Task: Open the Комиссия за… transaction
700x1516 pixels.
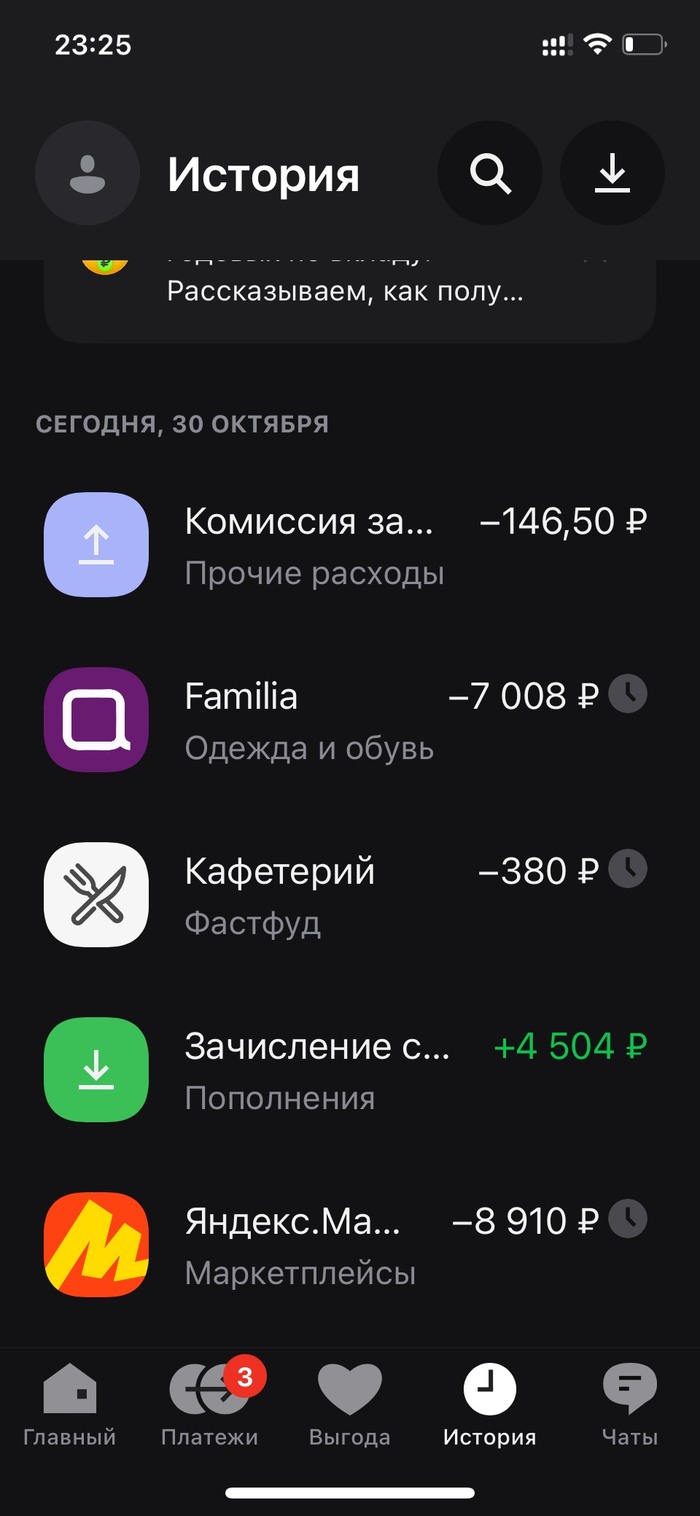Action: point(346,545)
